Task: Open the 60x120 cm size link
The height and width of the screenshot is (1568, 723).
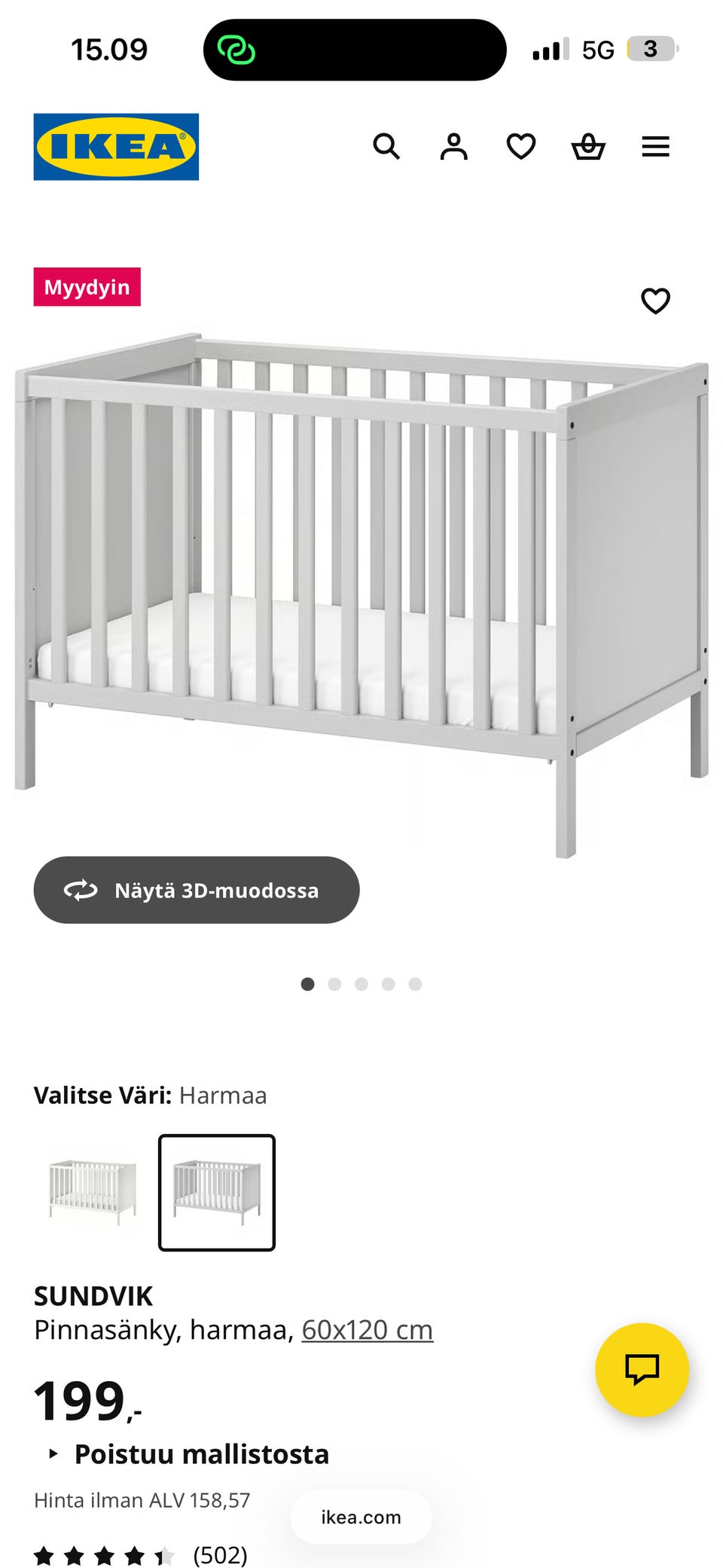Action: (x=367, y=1331)
